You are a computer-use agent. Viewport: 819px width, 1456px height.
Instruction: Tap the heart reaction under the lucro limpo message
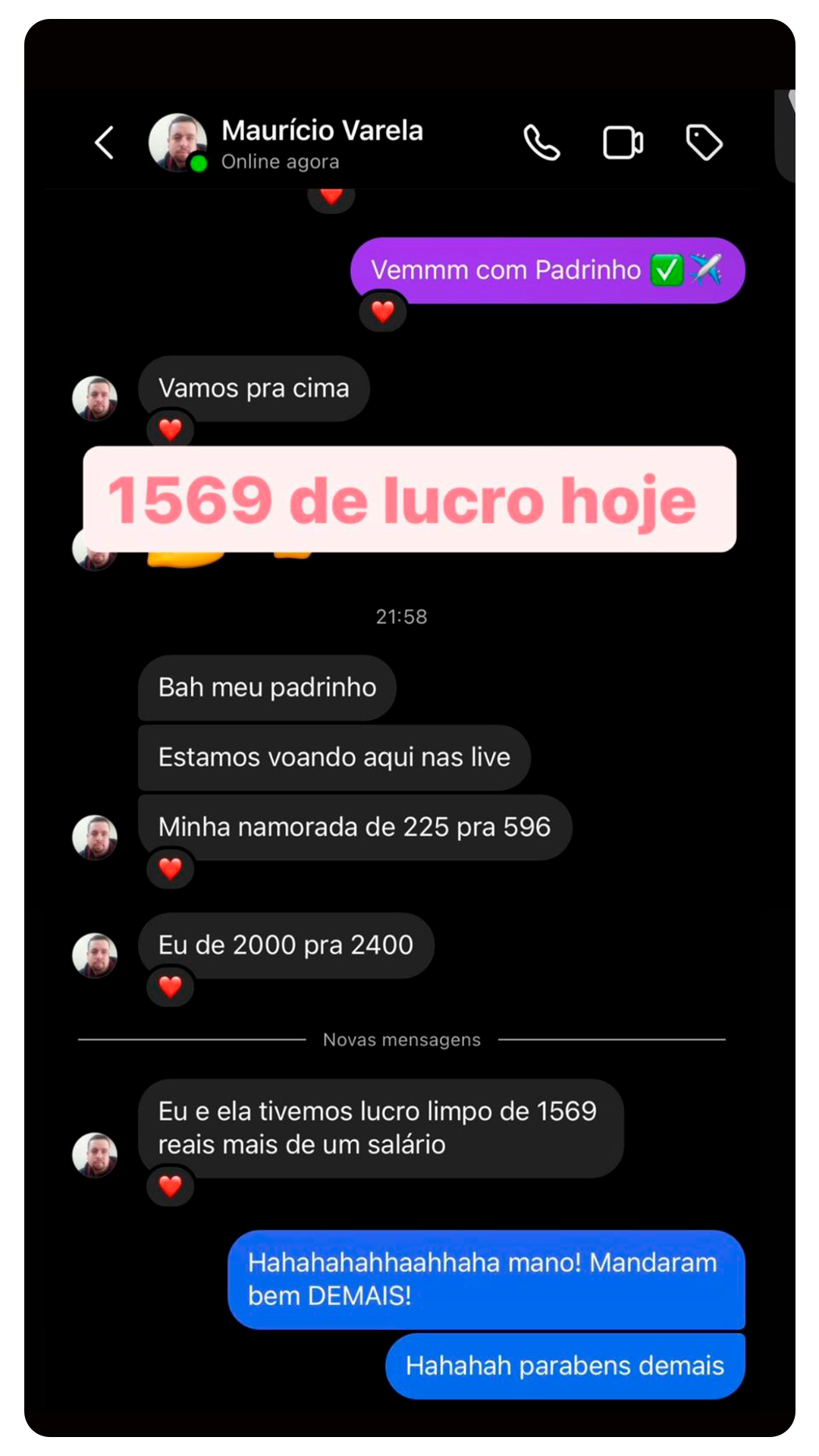tap(170, 1186)
